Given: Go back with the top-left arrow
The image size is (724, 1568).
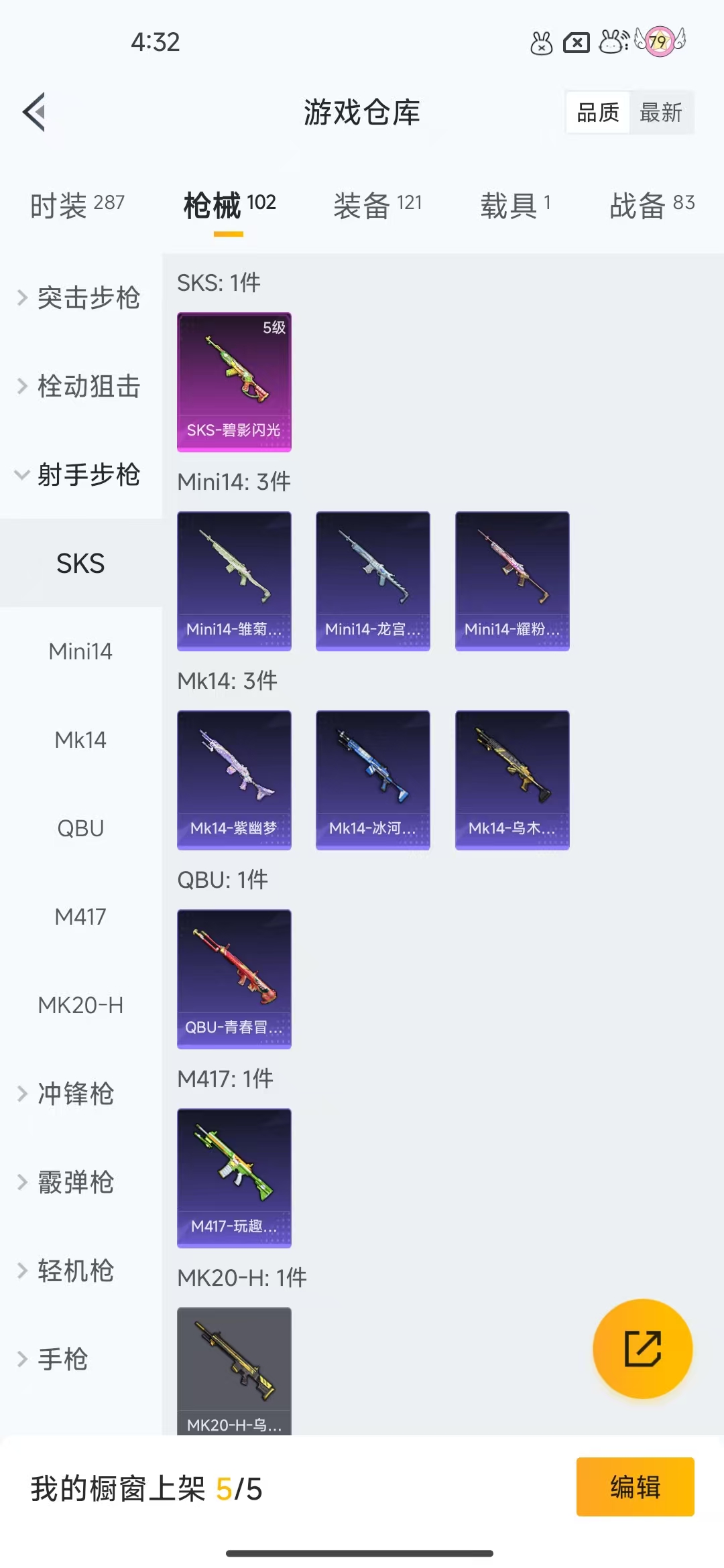Looking at the screenshot, I should point(35,112).
